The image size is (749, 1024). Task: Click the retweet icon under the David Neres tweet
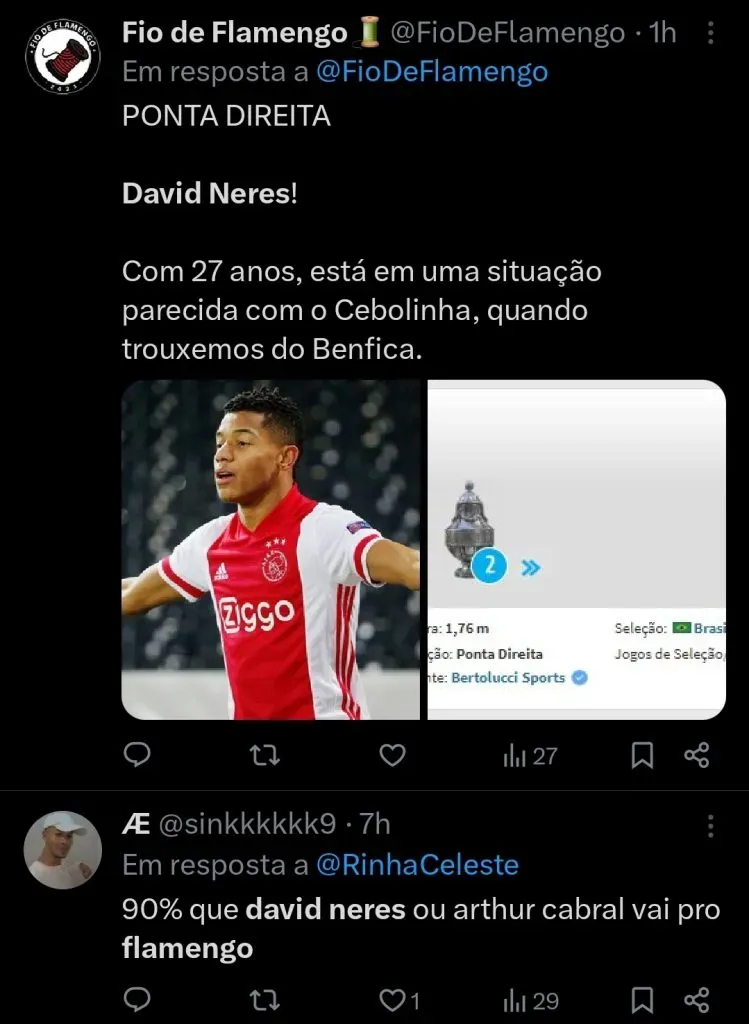[264, 755]
